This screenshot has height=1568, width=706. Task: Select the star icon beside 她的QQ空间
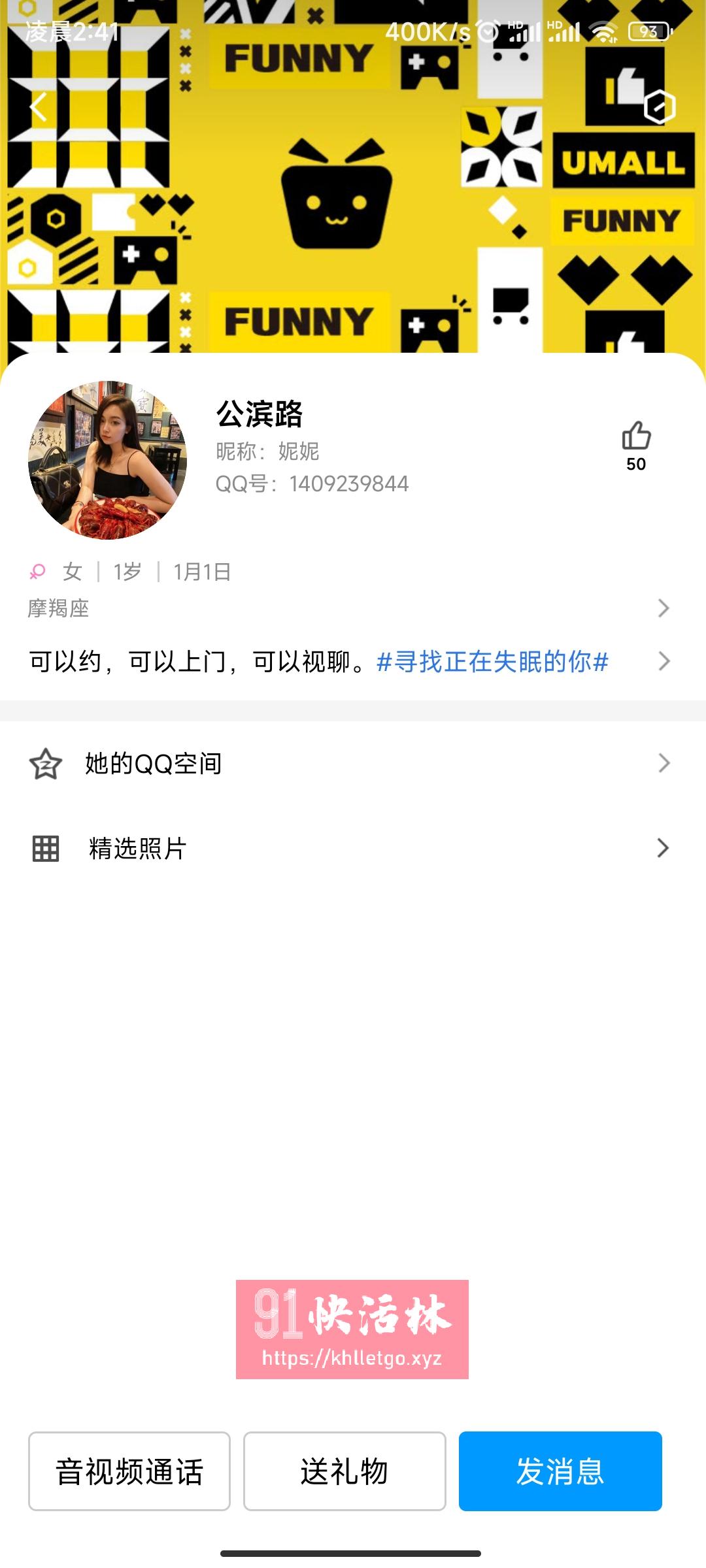tap(43, 762)
